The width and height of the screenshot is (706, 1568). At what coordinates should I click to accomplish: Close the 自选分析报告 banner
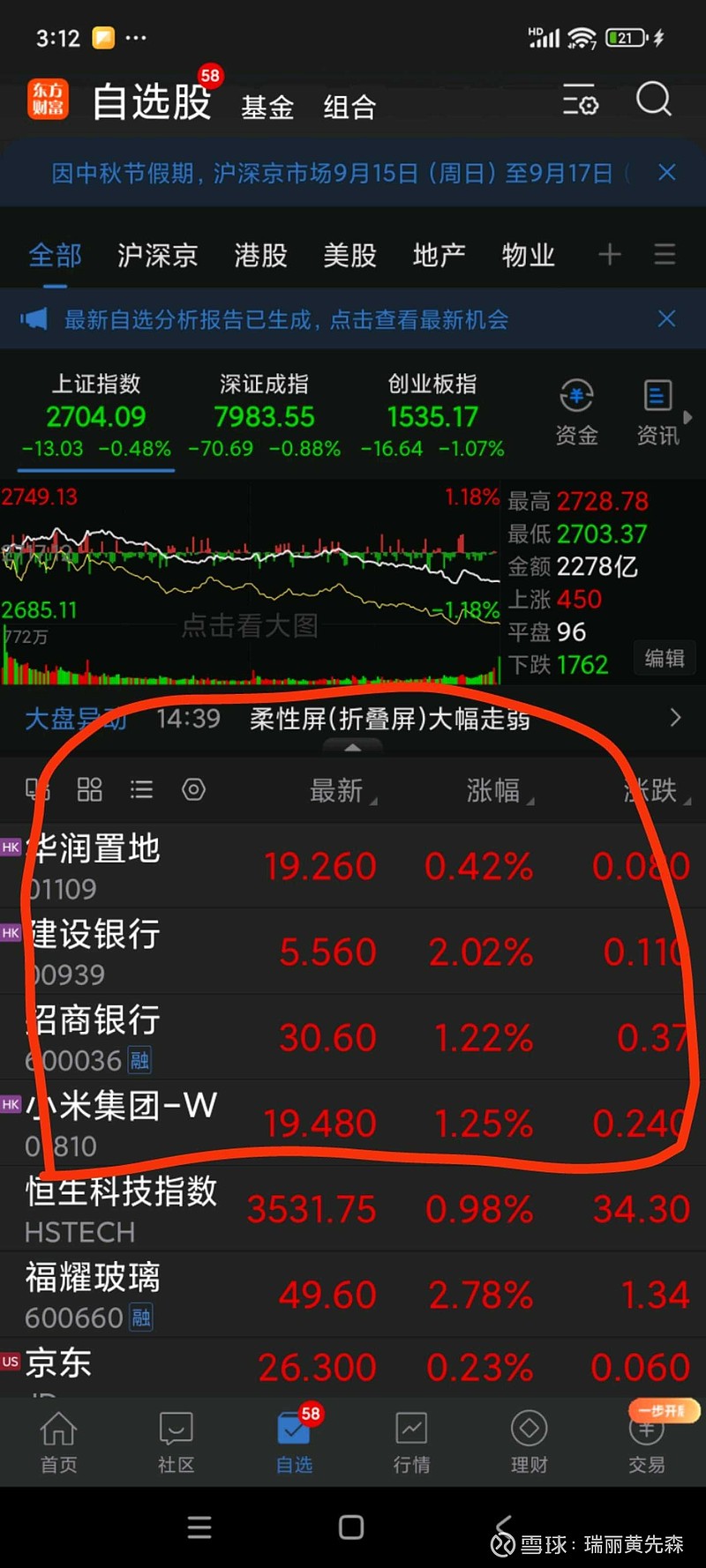pyautogui.click(x=667, y=318)
